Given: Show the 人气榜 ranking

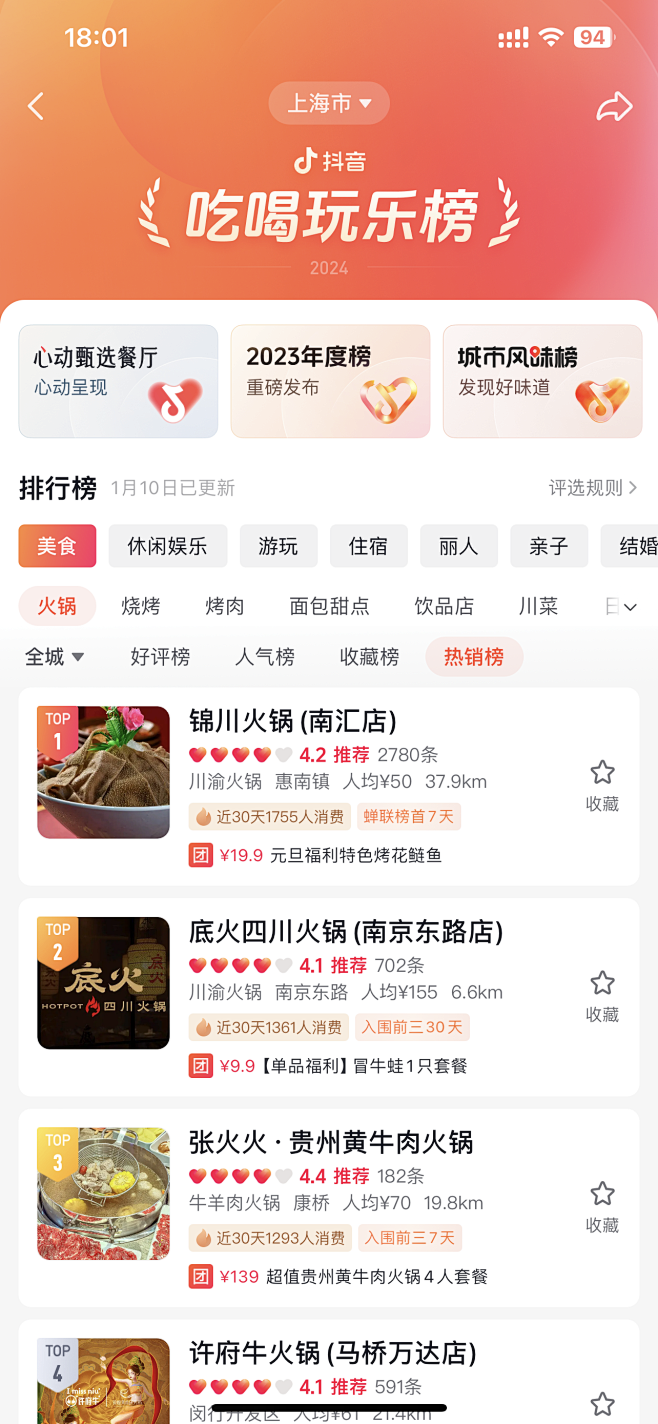Looking at the screenshot, I should (x=265, y=657).
